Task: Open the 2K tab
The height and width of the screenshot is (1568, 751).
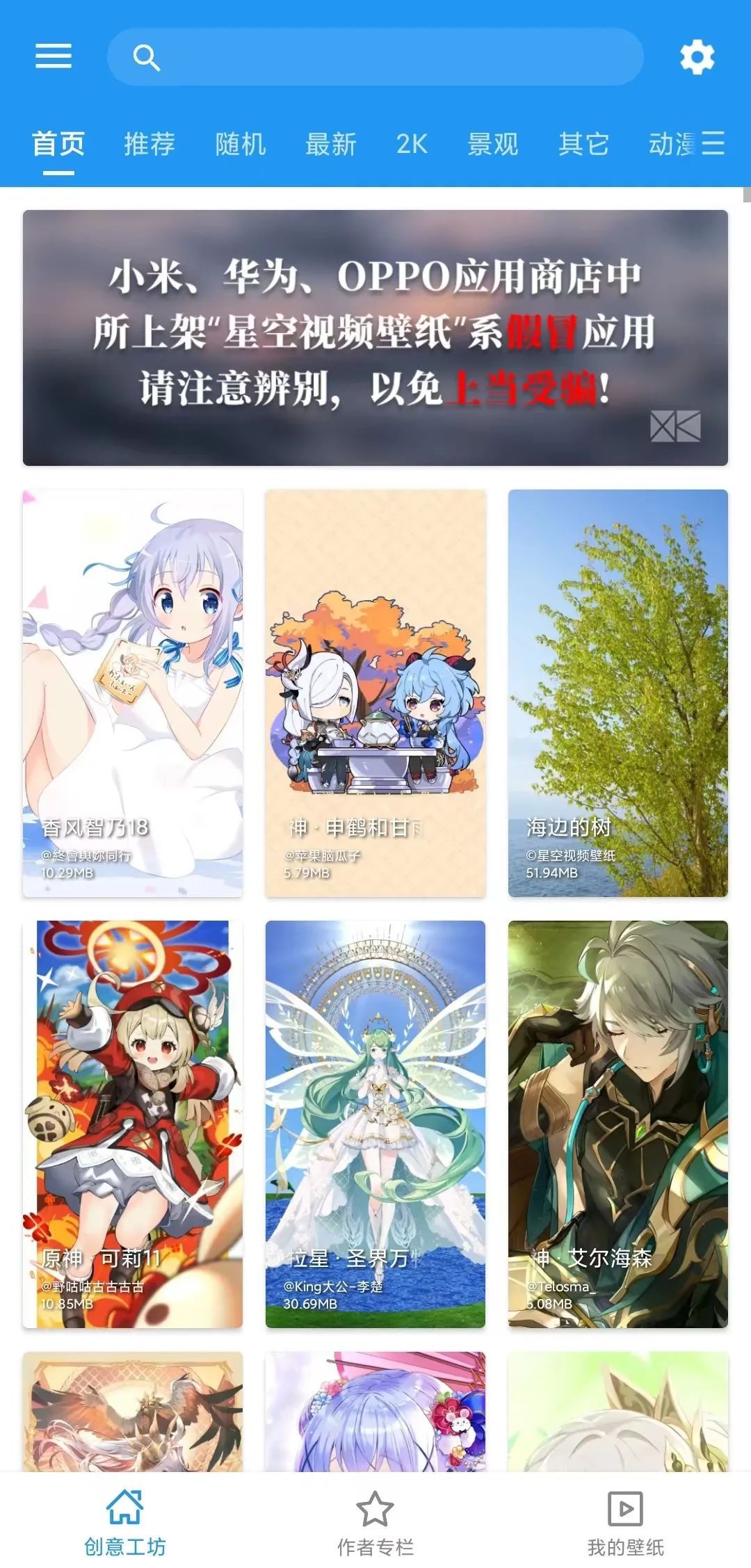Action: 412,145
